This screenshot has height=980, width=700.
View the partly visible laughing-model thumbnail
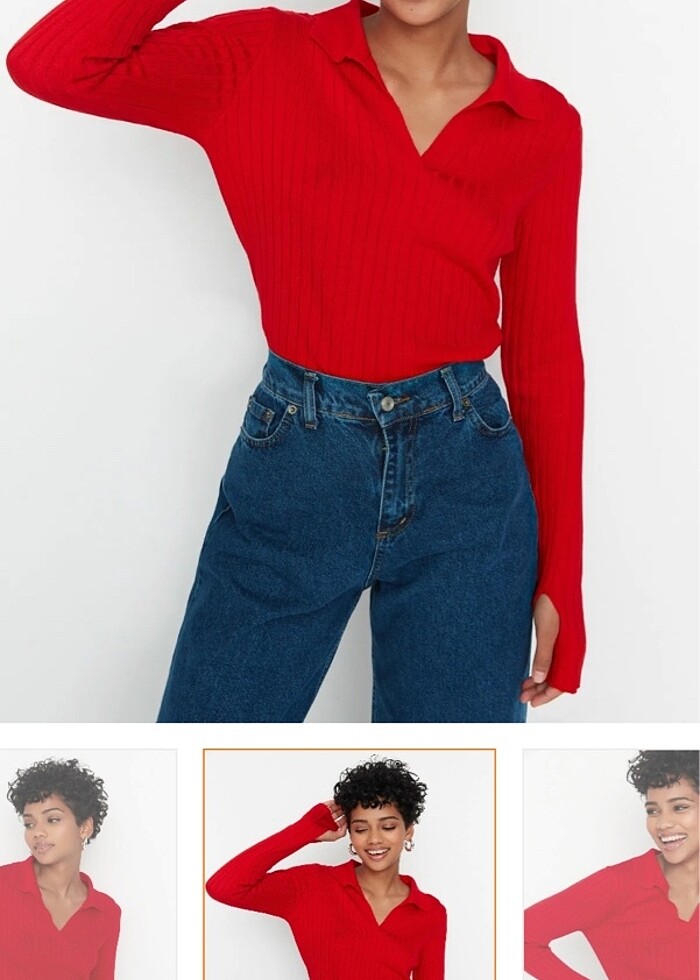[x=612, y=864]
